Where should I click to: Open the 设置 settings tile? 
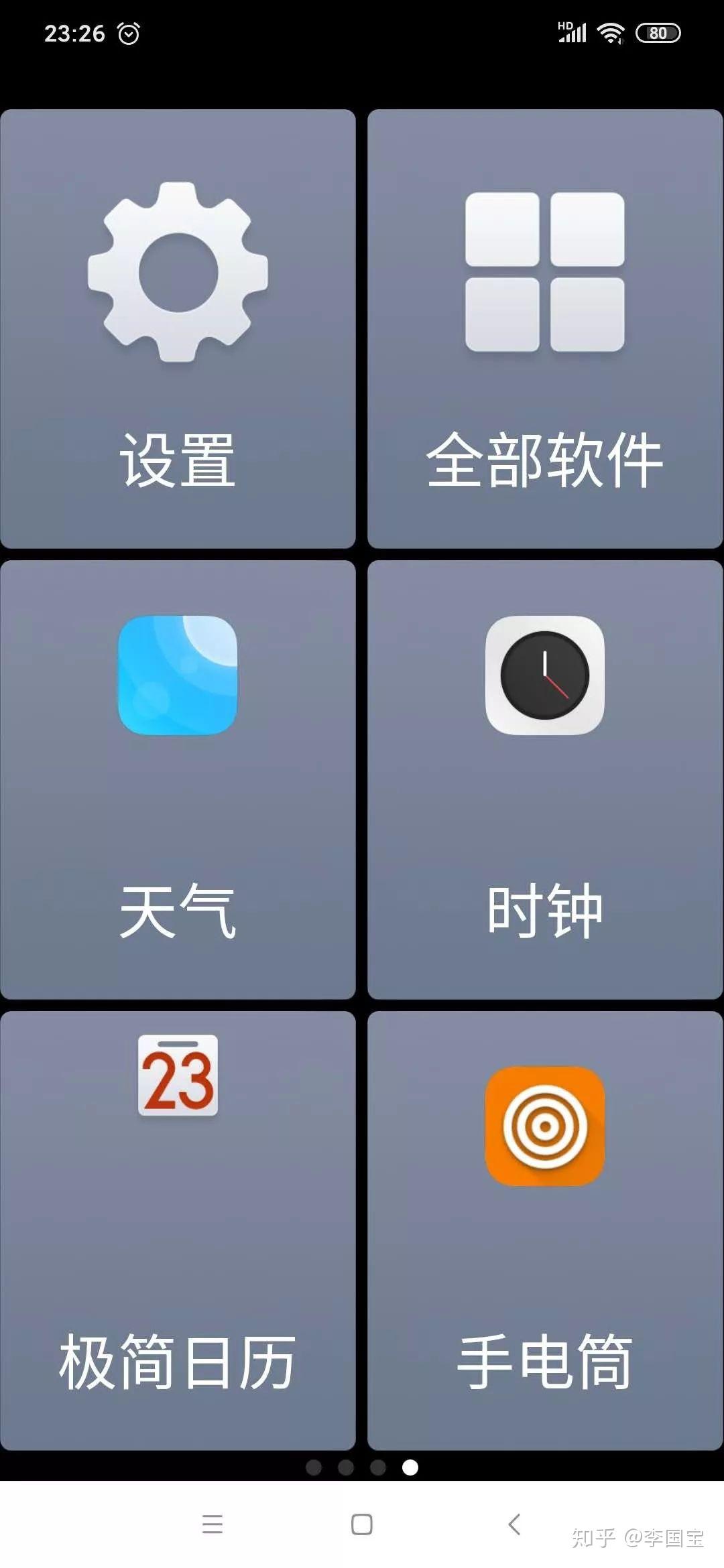click(178, 328)
